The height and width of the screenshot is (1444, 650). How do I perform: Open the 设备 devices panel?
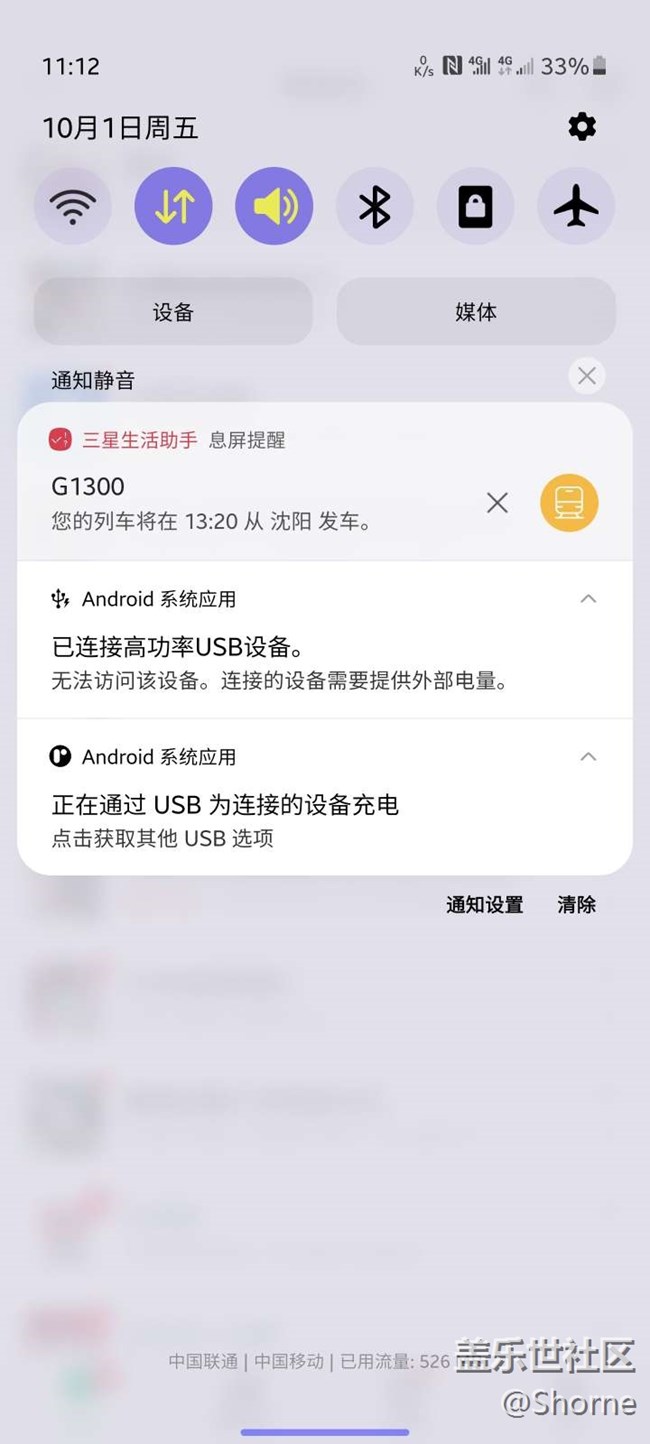(x=173, y=312)
